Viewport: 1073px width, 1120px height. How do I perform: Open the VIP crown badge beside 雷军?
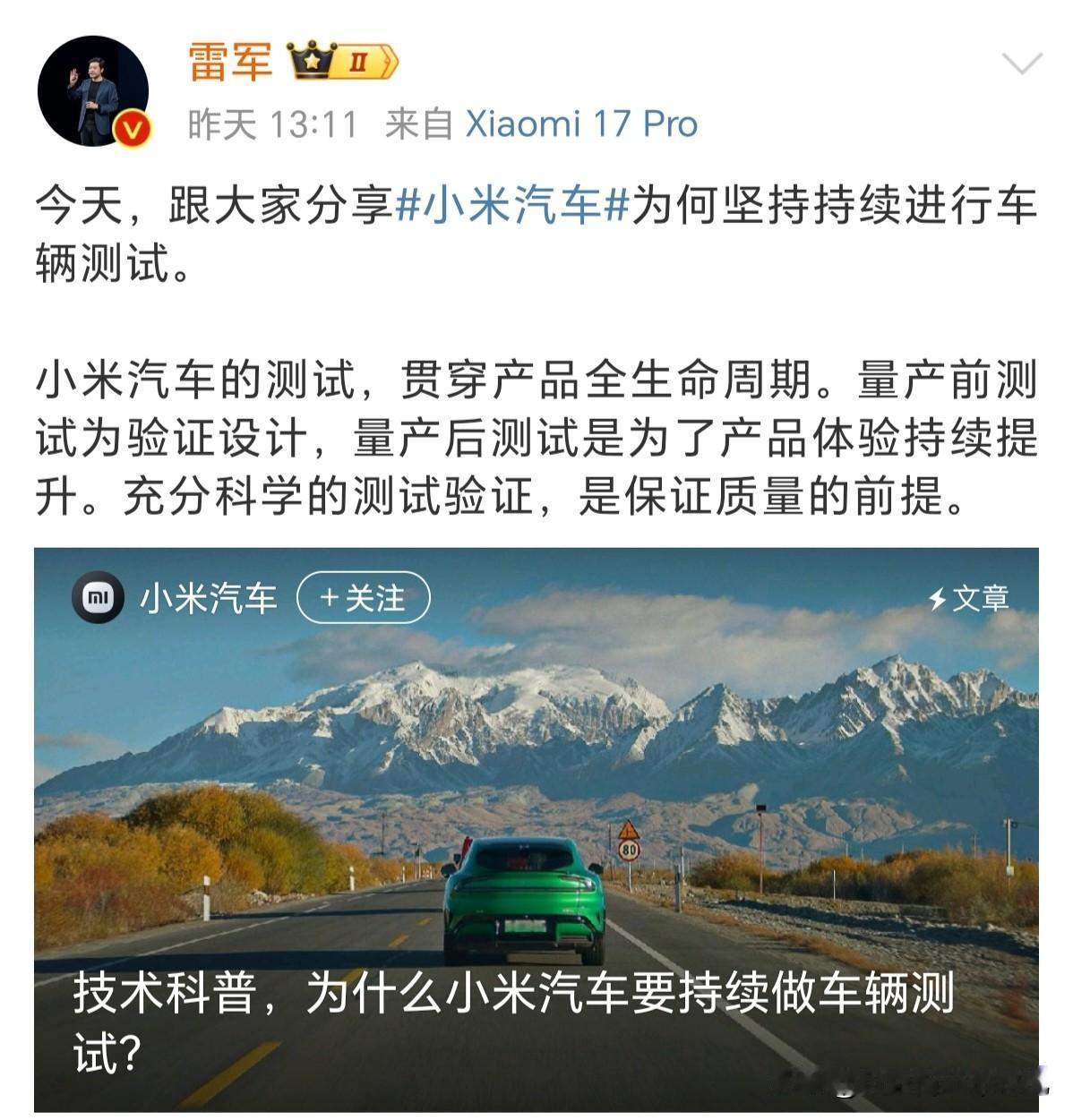coord(313,62)
